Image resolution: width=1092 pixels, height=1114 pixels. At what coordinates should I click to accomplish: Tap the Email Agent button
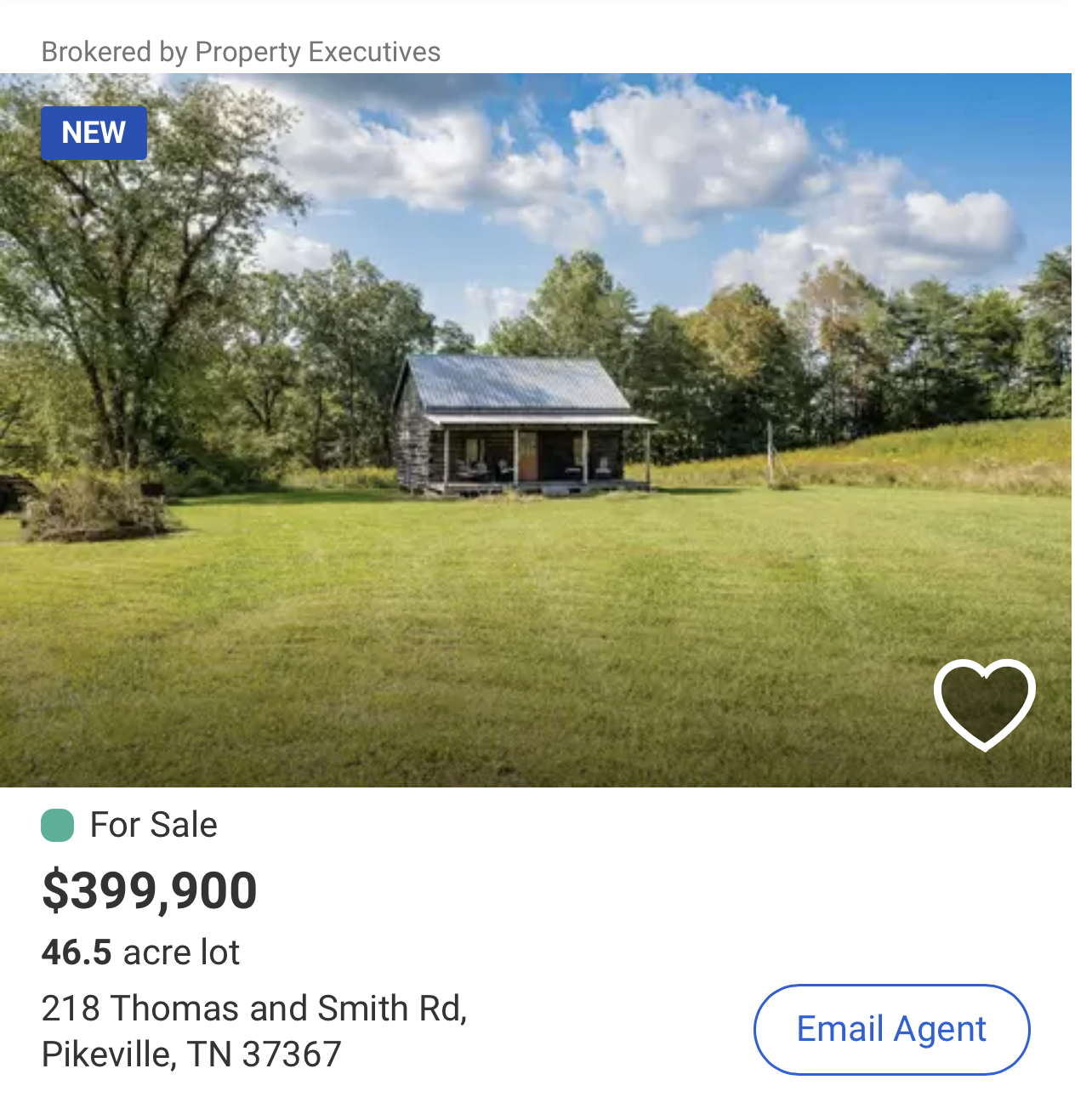pyautogui.click(x=891, y=1029)
